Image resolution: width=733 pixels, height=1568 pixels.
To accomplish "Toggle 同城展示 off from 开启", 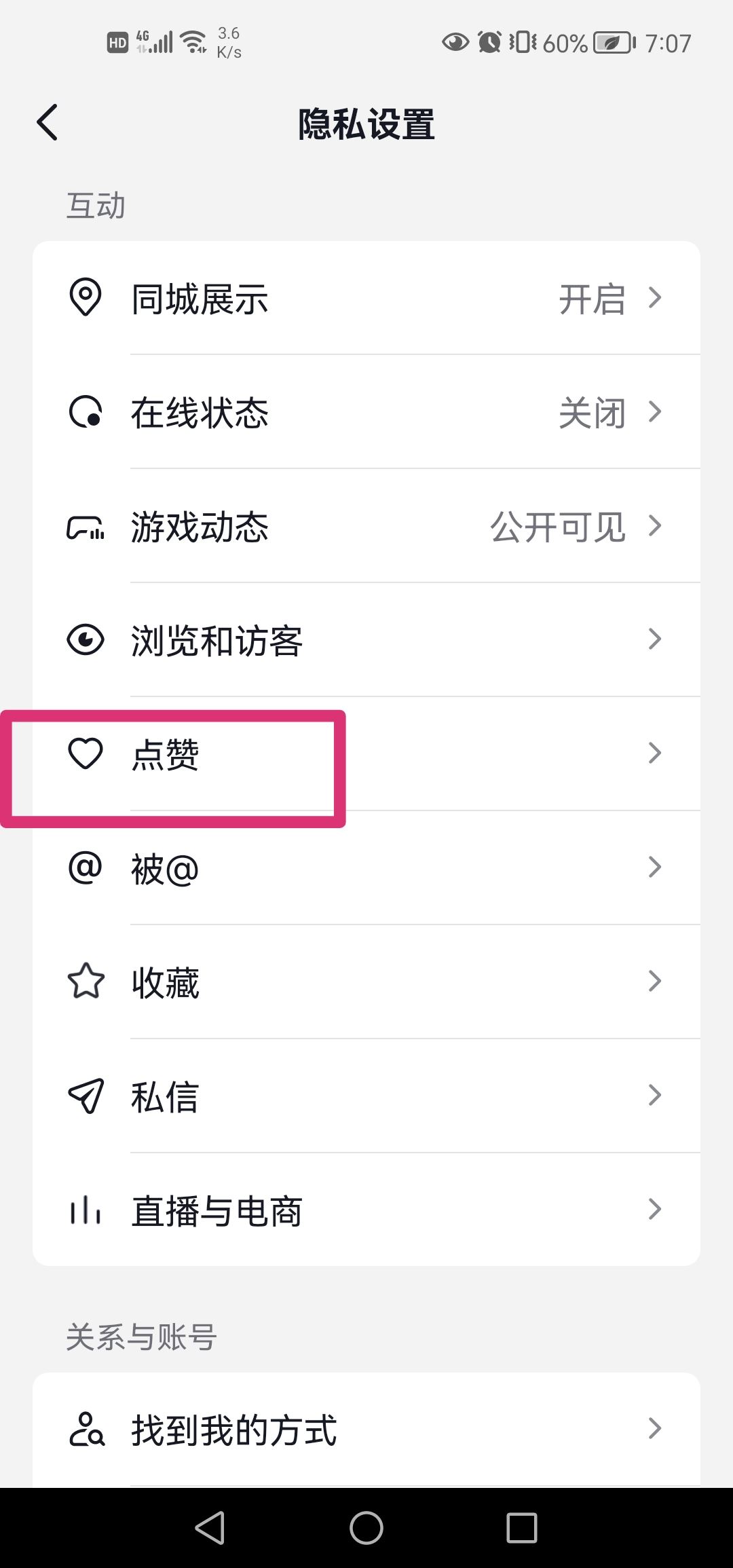I will (x=593, y=299).
